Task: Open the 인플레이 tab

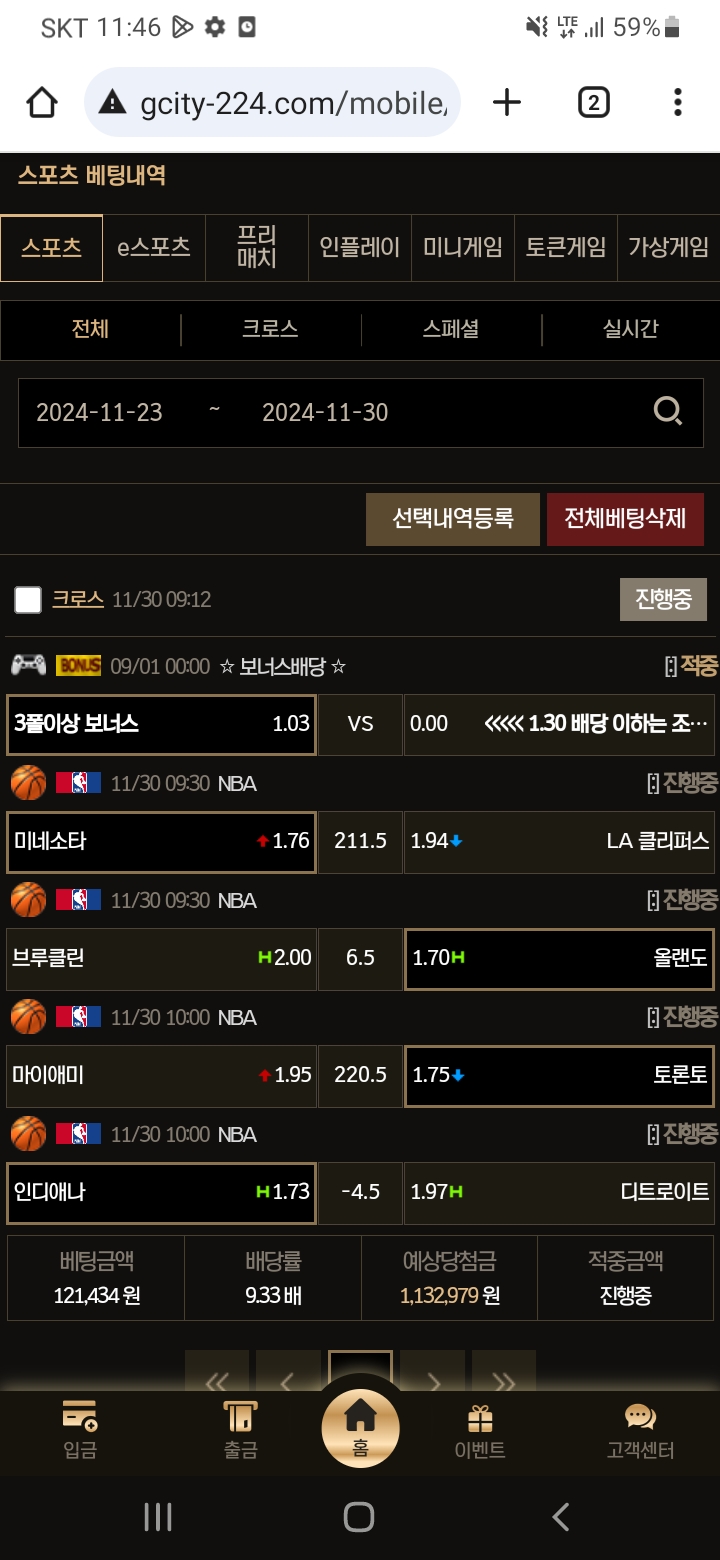Action: [x=360, y=248]
